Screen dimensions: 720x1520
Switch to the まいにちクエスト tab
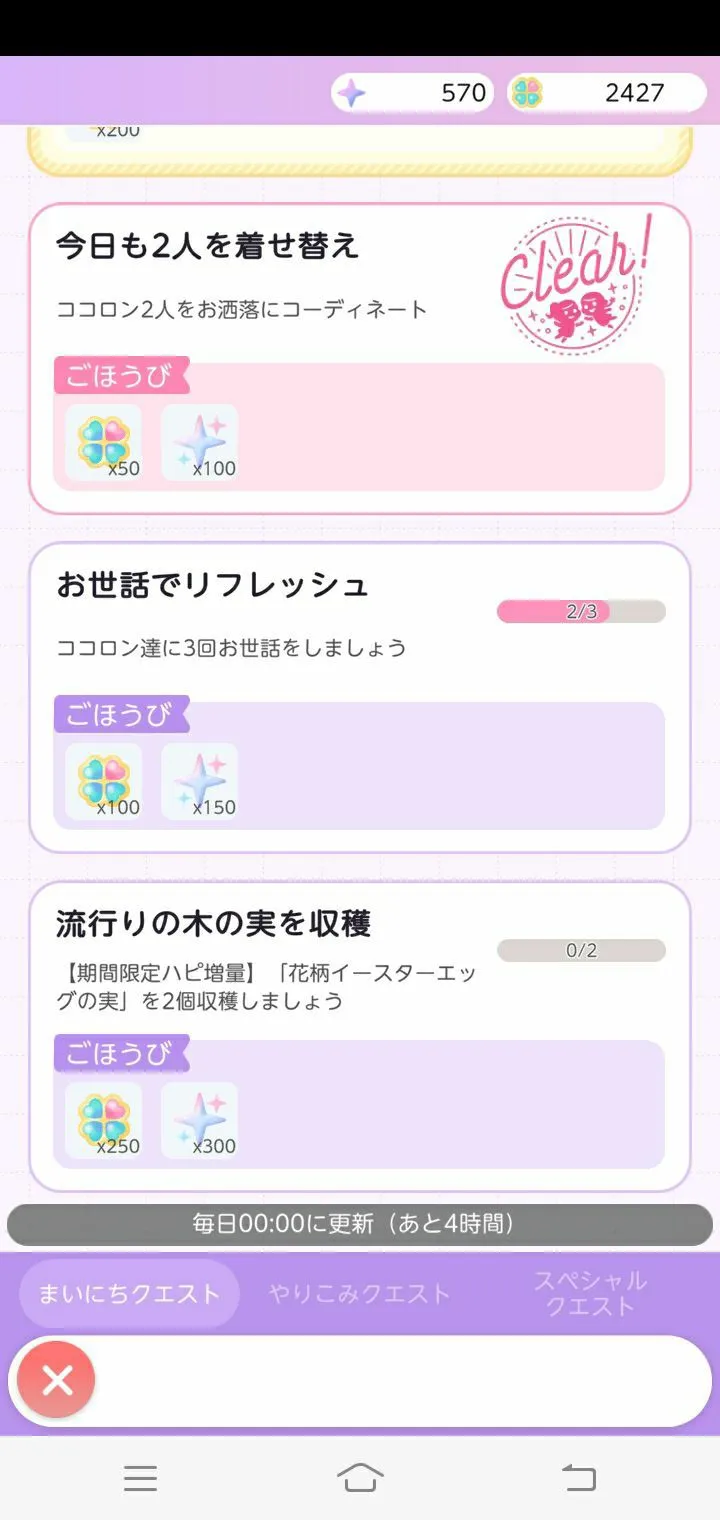pyautogui.click(x=129, y=1293)
